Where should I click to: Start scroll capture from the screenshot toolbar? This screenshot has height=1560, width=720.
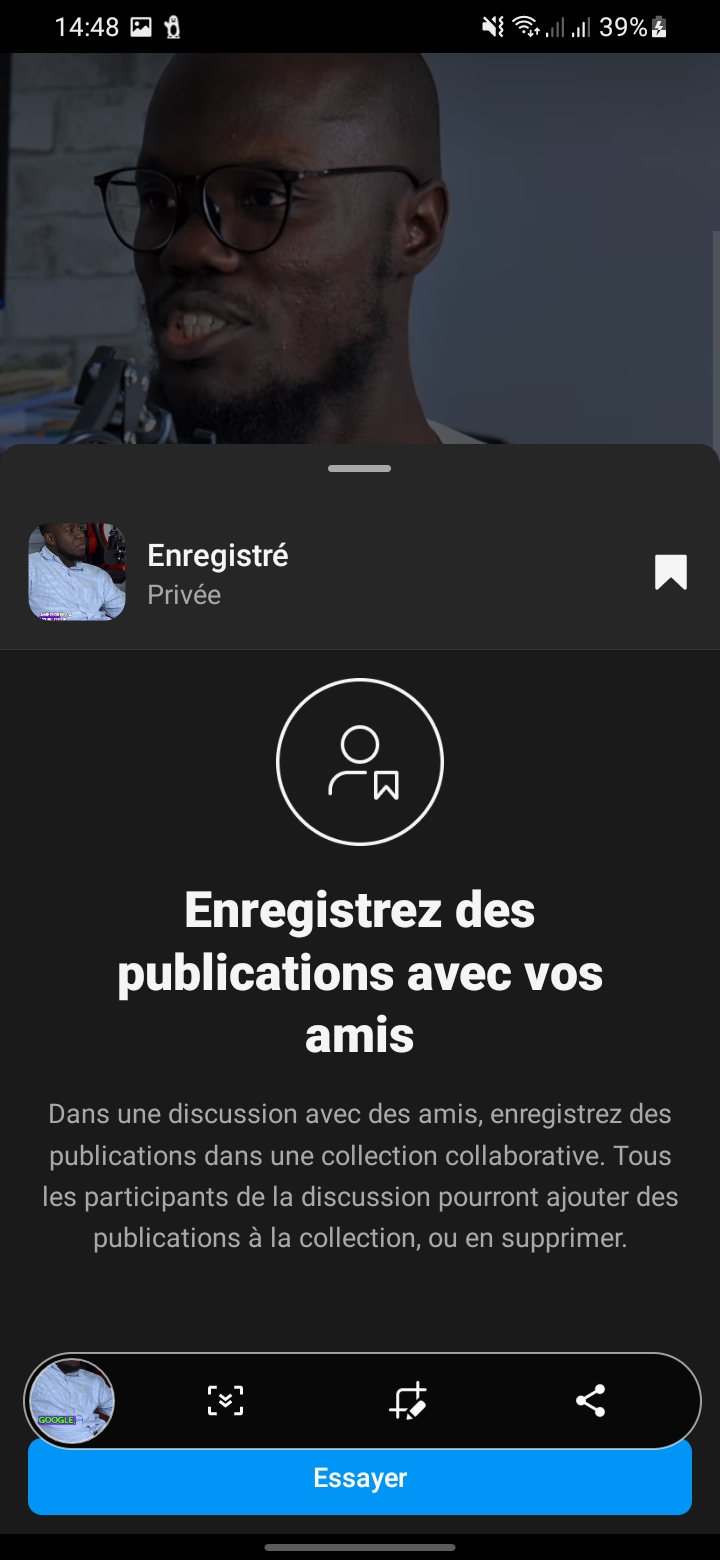pyautogui.click(x=225, y=1400)
